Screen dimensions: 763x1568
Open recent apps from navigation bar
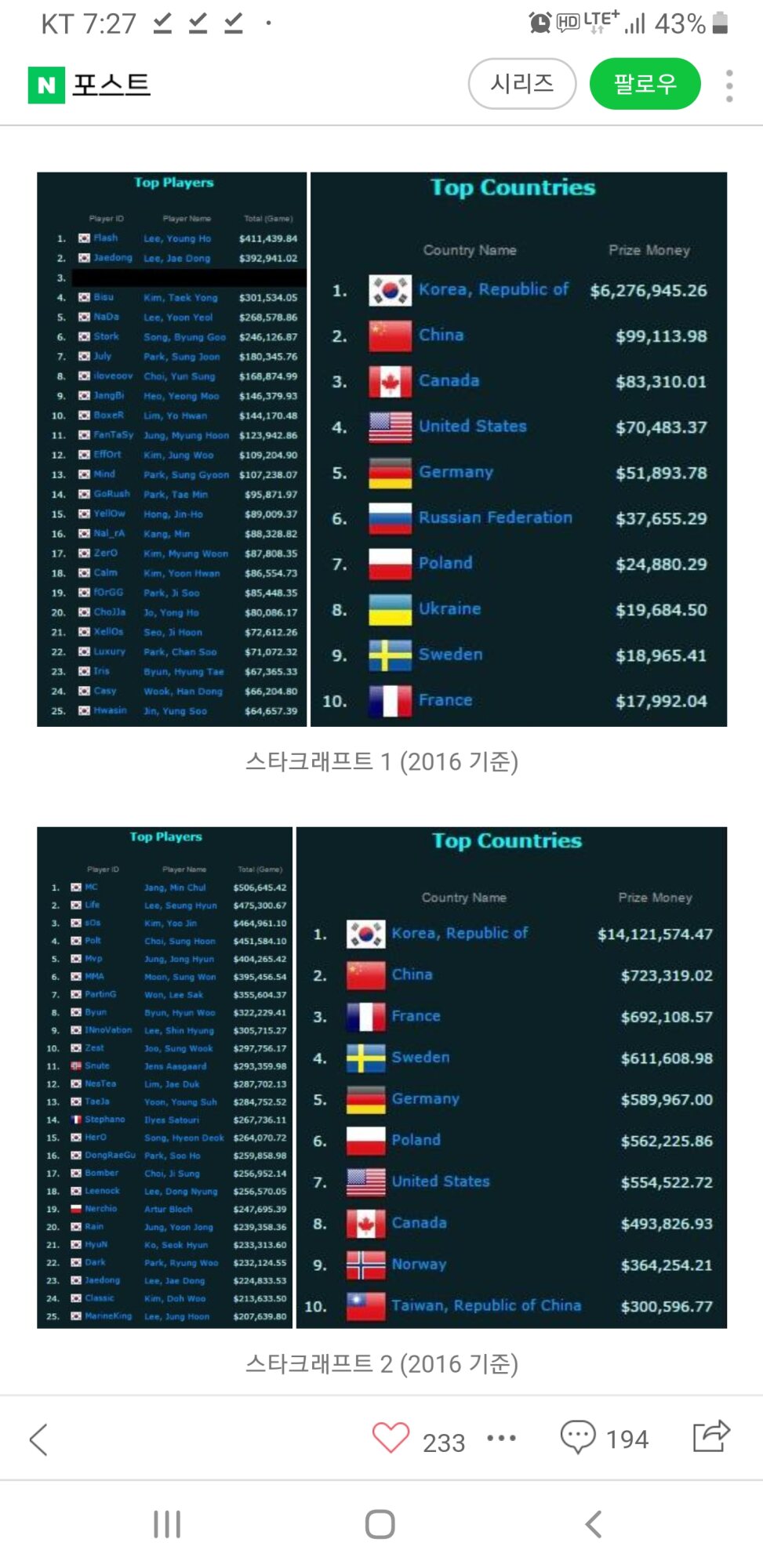(x=167, y=1524)
